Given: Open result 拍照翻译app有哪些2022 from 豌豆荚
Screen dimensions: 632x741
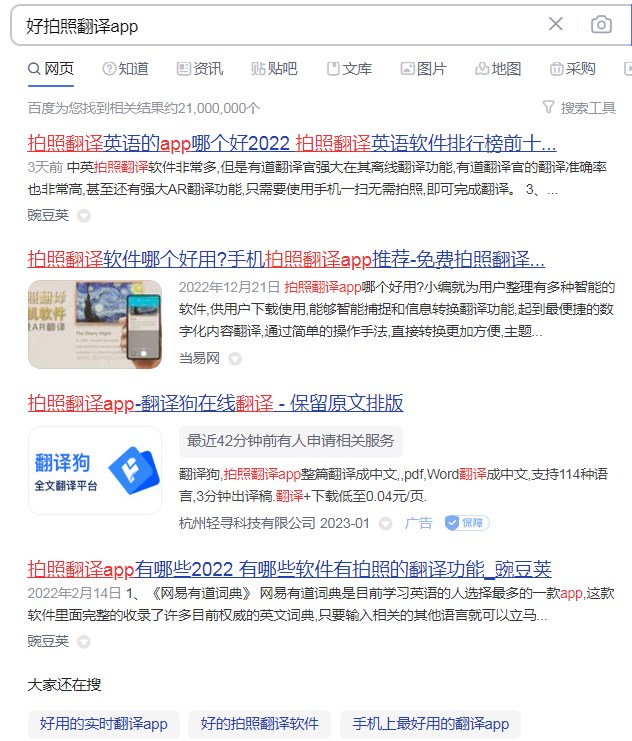Looking at the screenshot, I should click(x=289, y=569).
